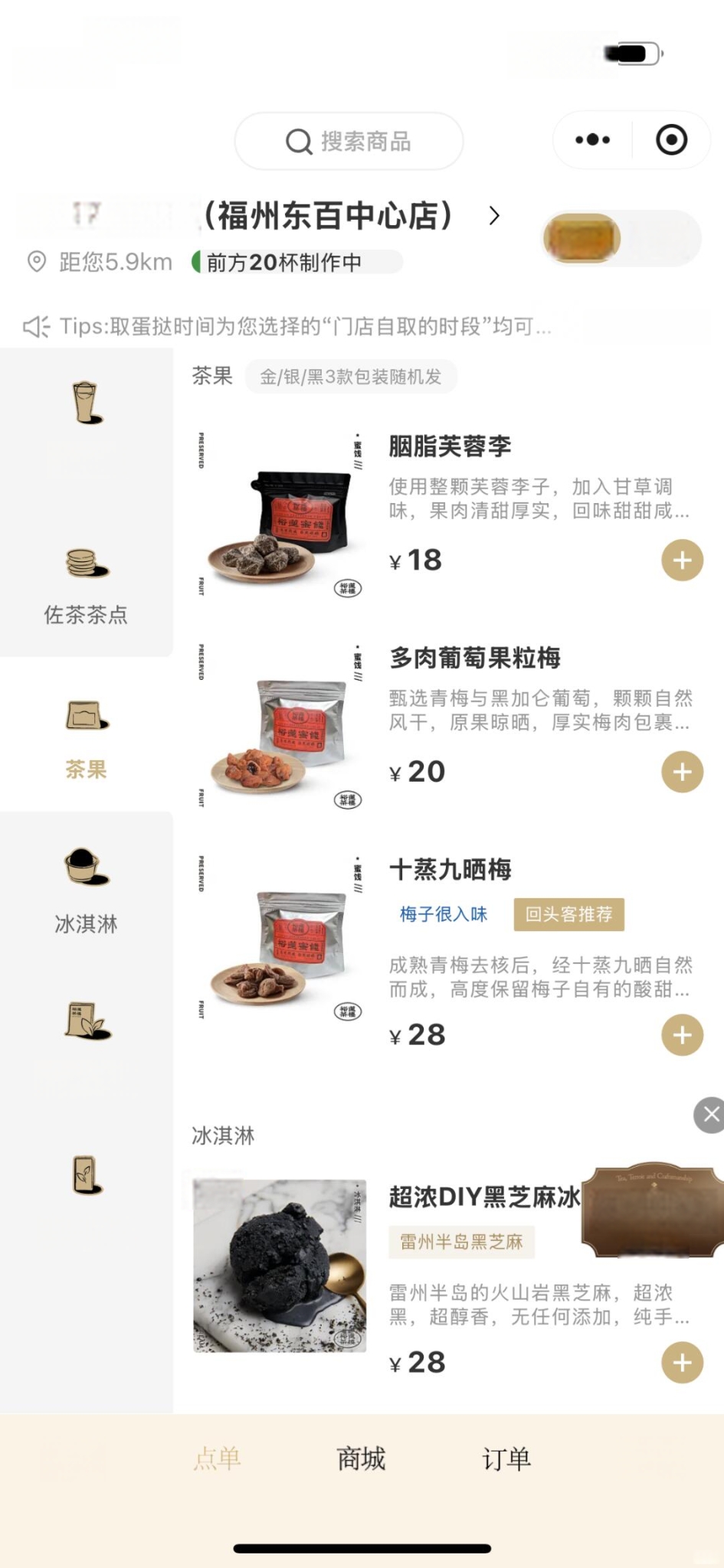The height and width of the screenshot is (1568, 724).
Task: Open the 搜索商品 search box
Action: point(349,142)
